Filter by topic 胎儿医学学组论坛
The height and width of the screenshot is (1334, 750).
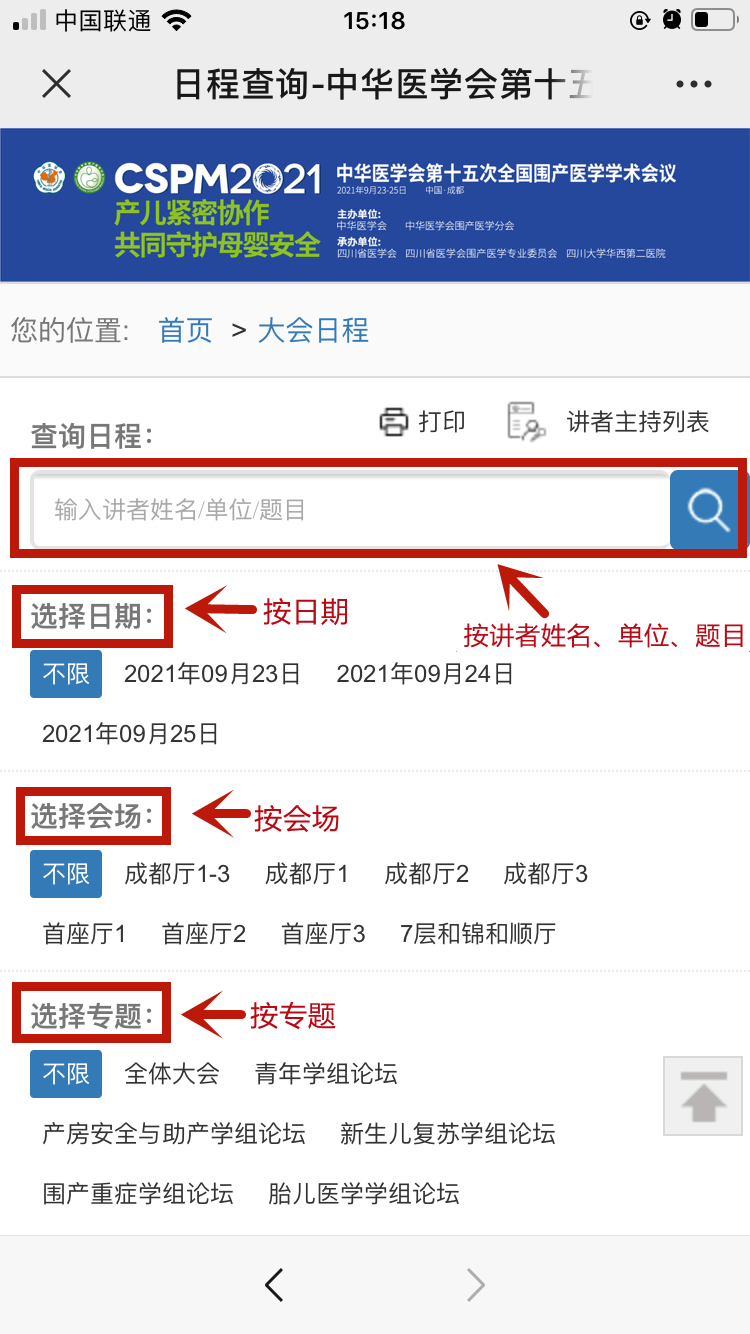pyautogui.click(x=364, y=1194)
